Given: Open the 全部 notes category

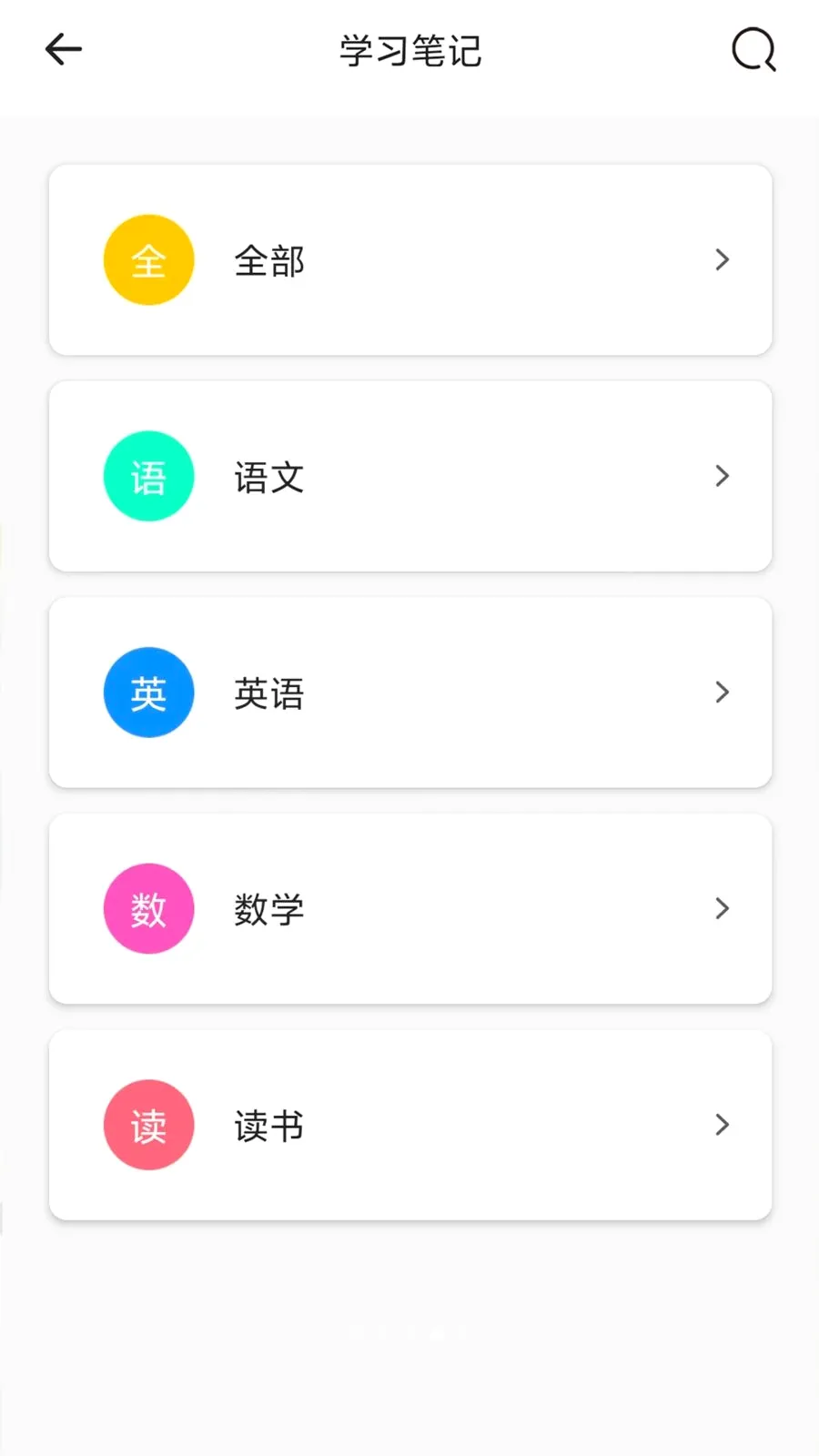Looking at the screenshot, I should click(410, 260).
